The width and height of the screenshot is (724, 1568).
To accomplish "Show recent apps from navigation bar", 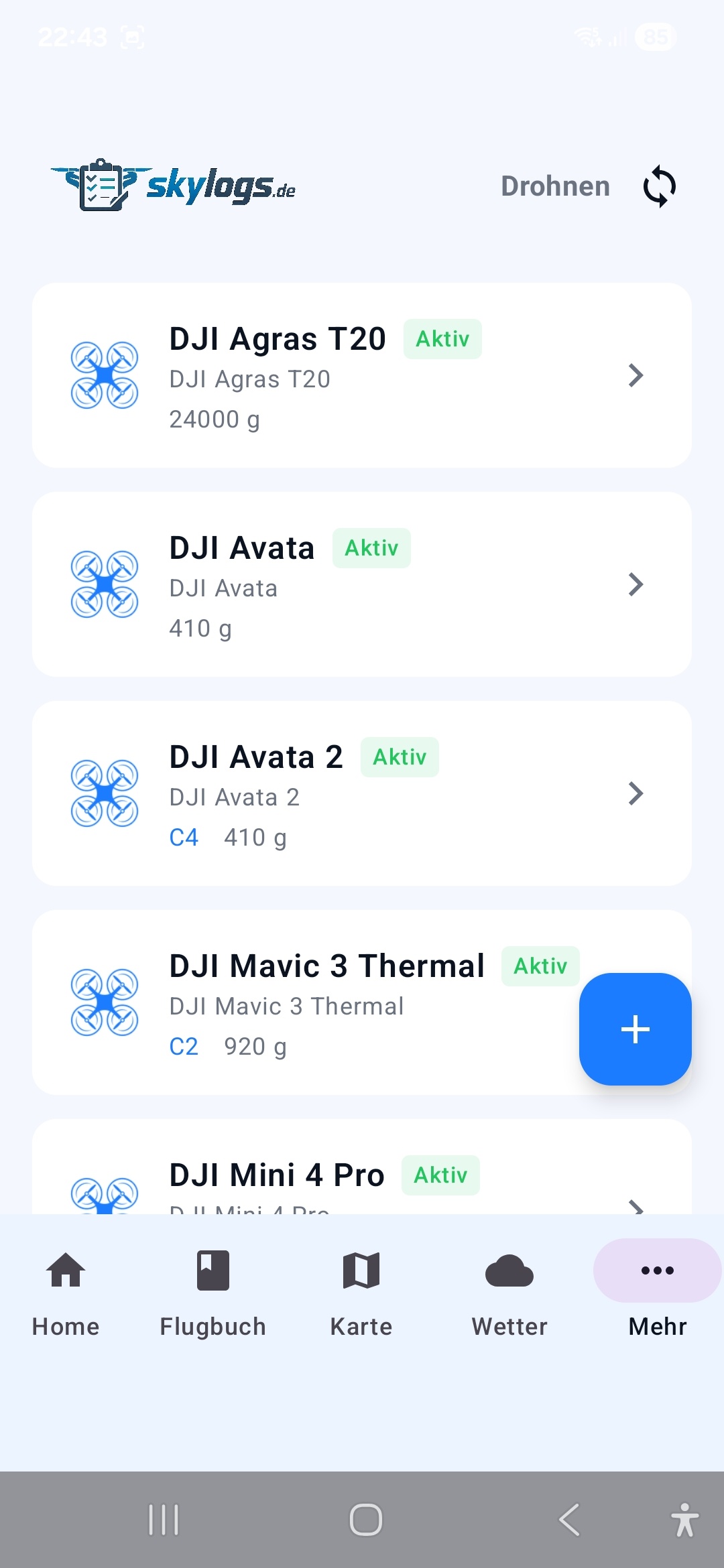I will coord(164,1520).
